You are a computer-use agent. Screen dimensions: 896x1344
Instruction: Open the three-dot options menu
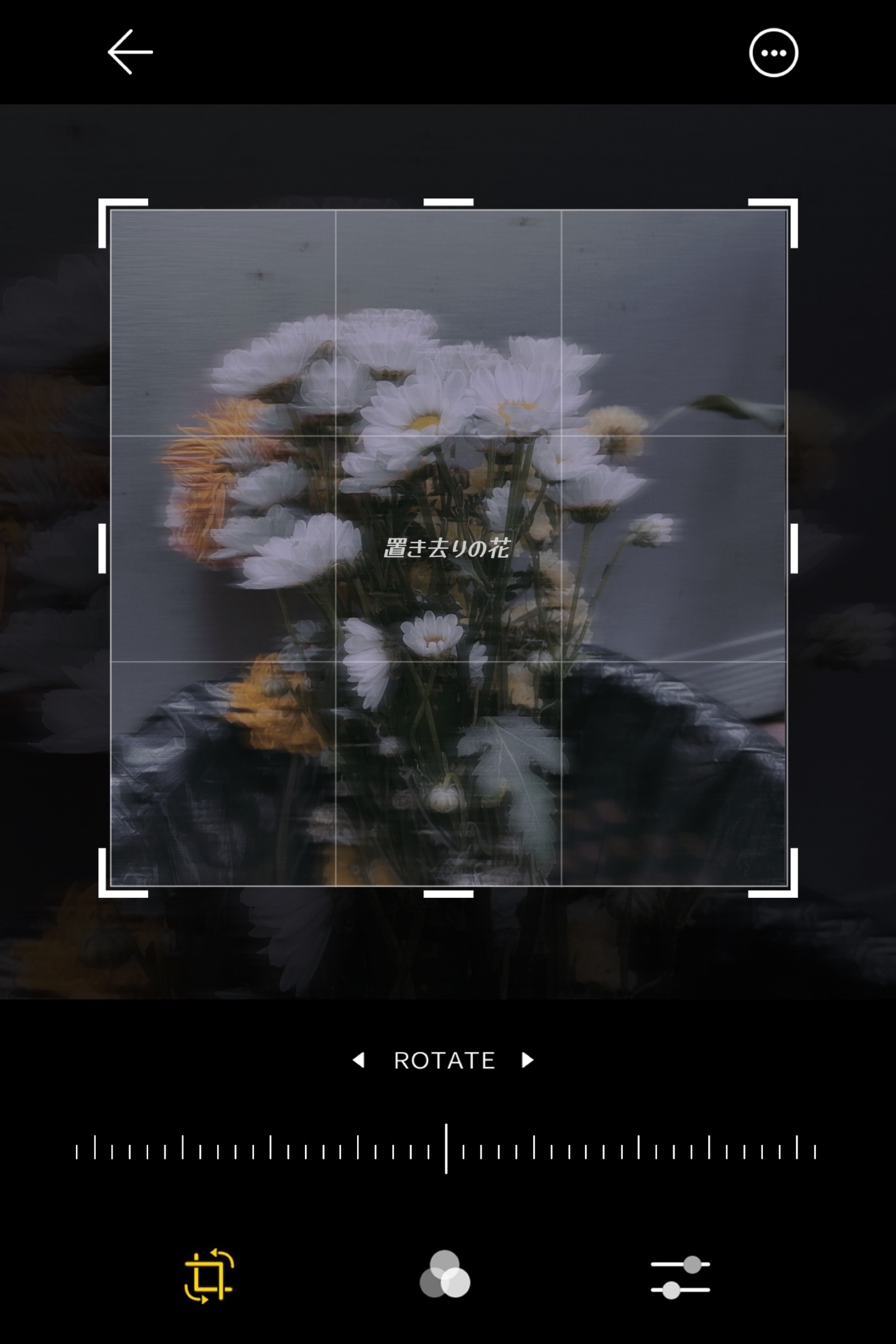tap(773, 53)
